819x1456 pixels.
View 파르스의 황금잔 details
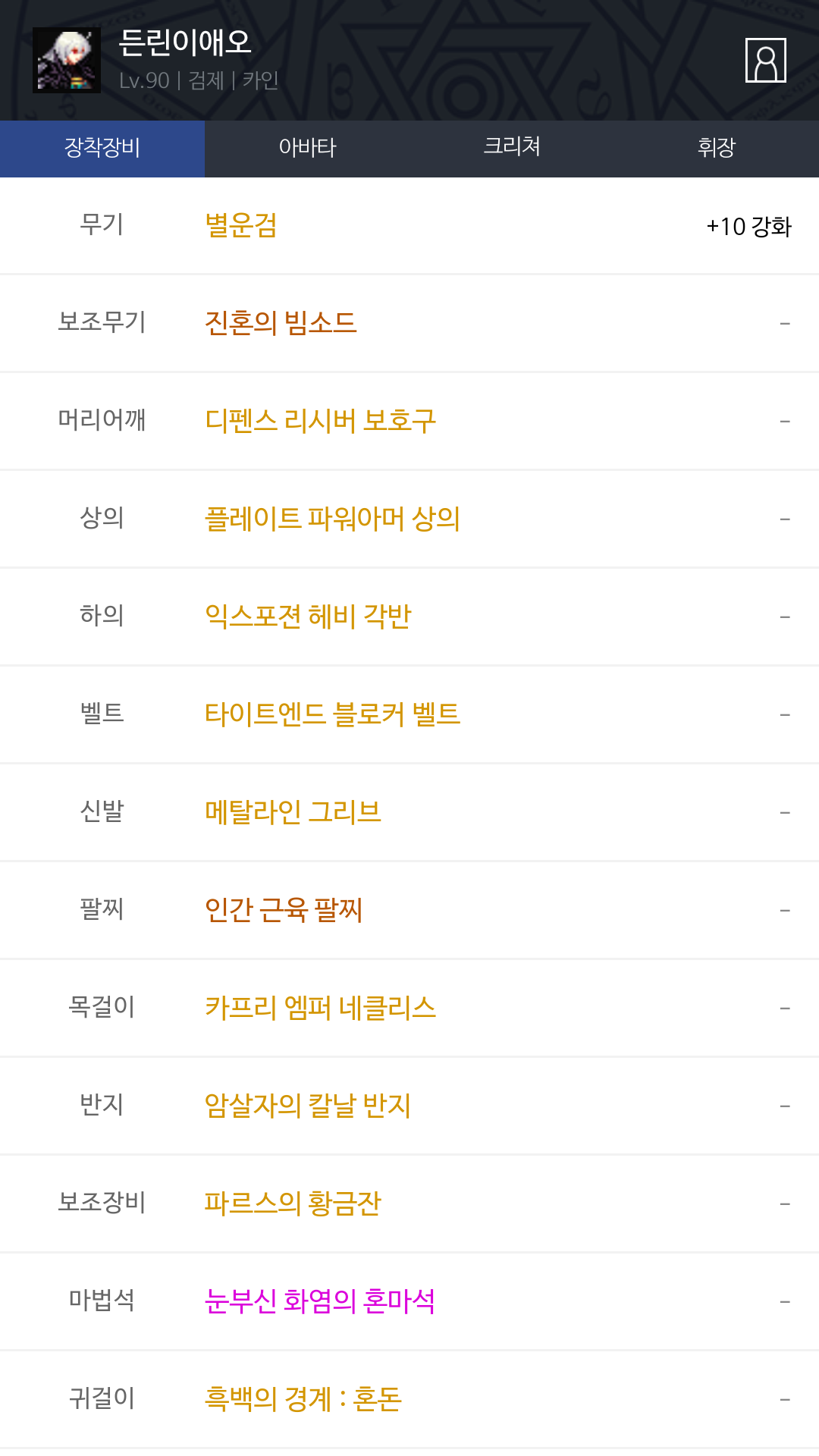click(293, 1203)
